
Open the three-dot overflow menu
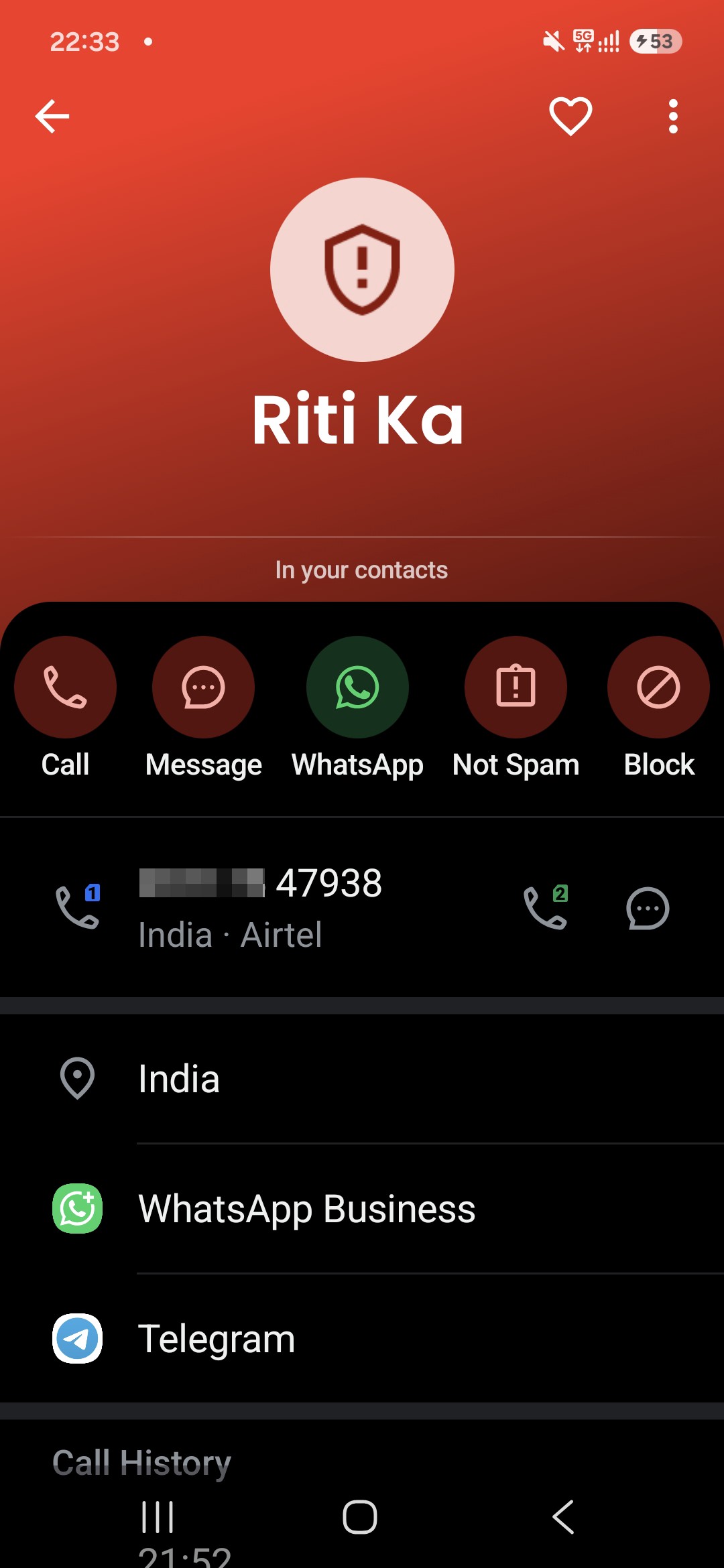point(673,117)
